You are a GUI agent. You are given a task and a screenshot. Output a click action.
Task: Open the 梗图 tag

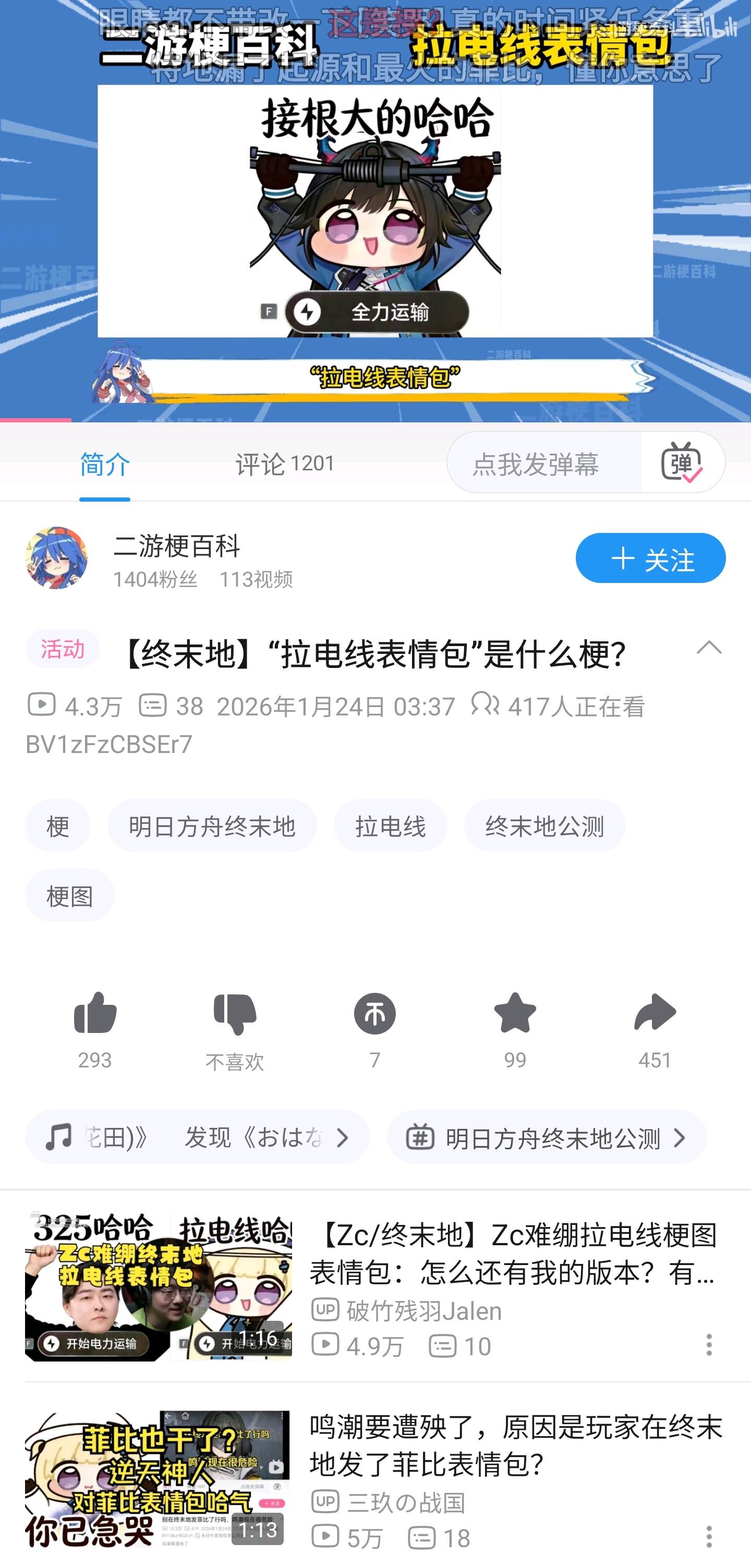pos(70,895)
